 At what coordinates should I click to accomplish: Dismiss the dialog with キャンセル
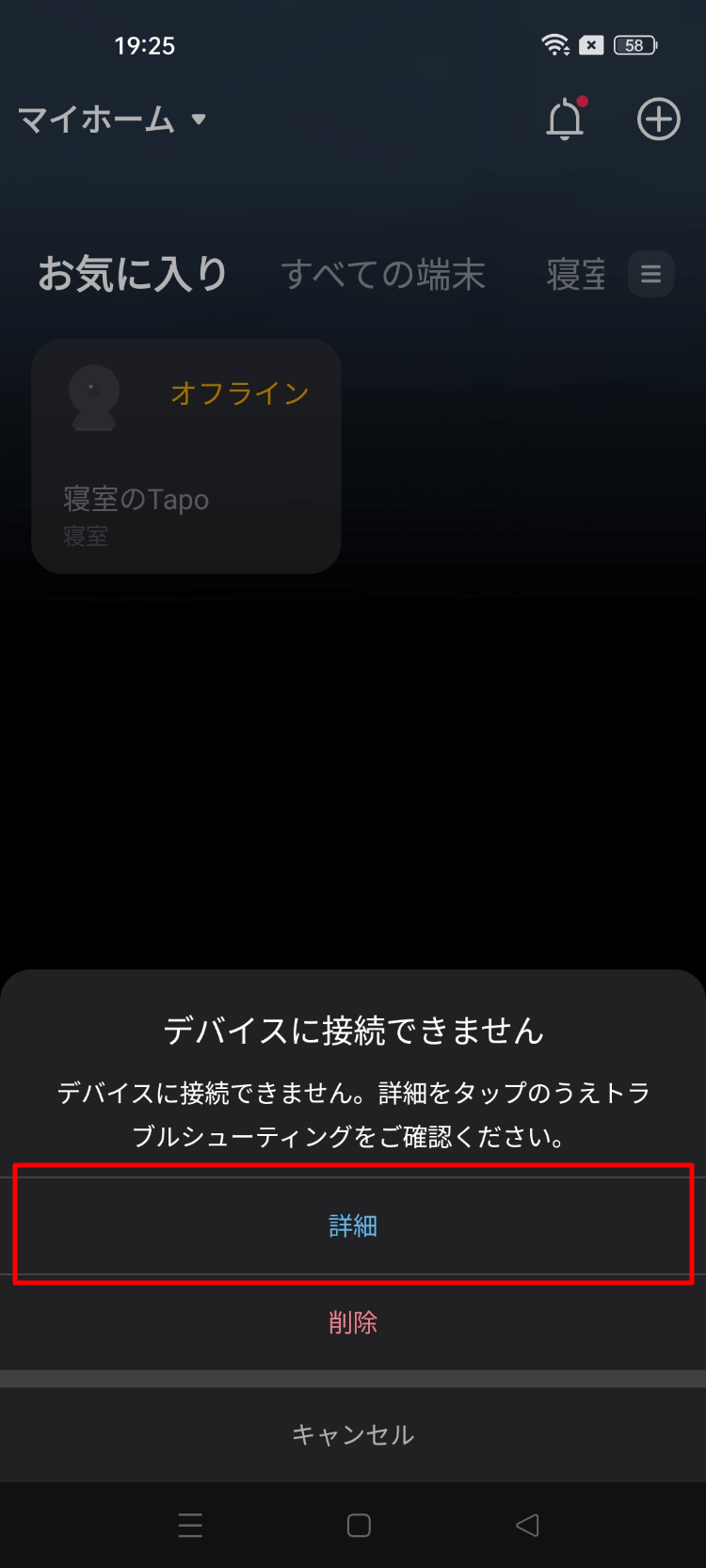(353, 1434)
